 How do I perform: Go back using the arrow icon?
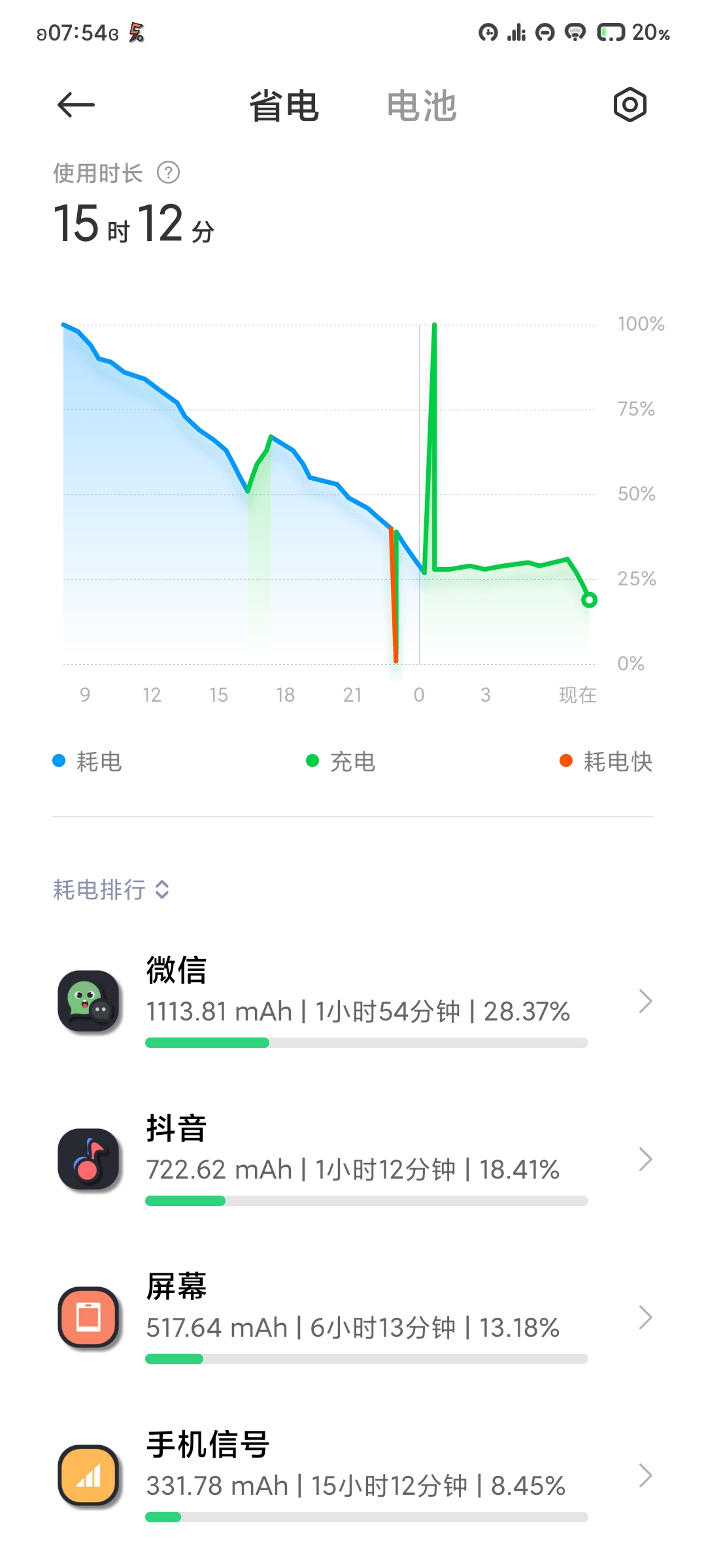click(x=76, y=105)
